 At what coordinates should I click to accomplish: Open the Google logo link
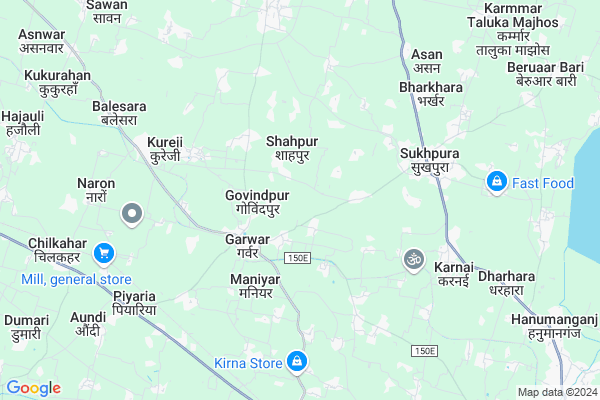(33, 388)
